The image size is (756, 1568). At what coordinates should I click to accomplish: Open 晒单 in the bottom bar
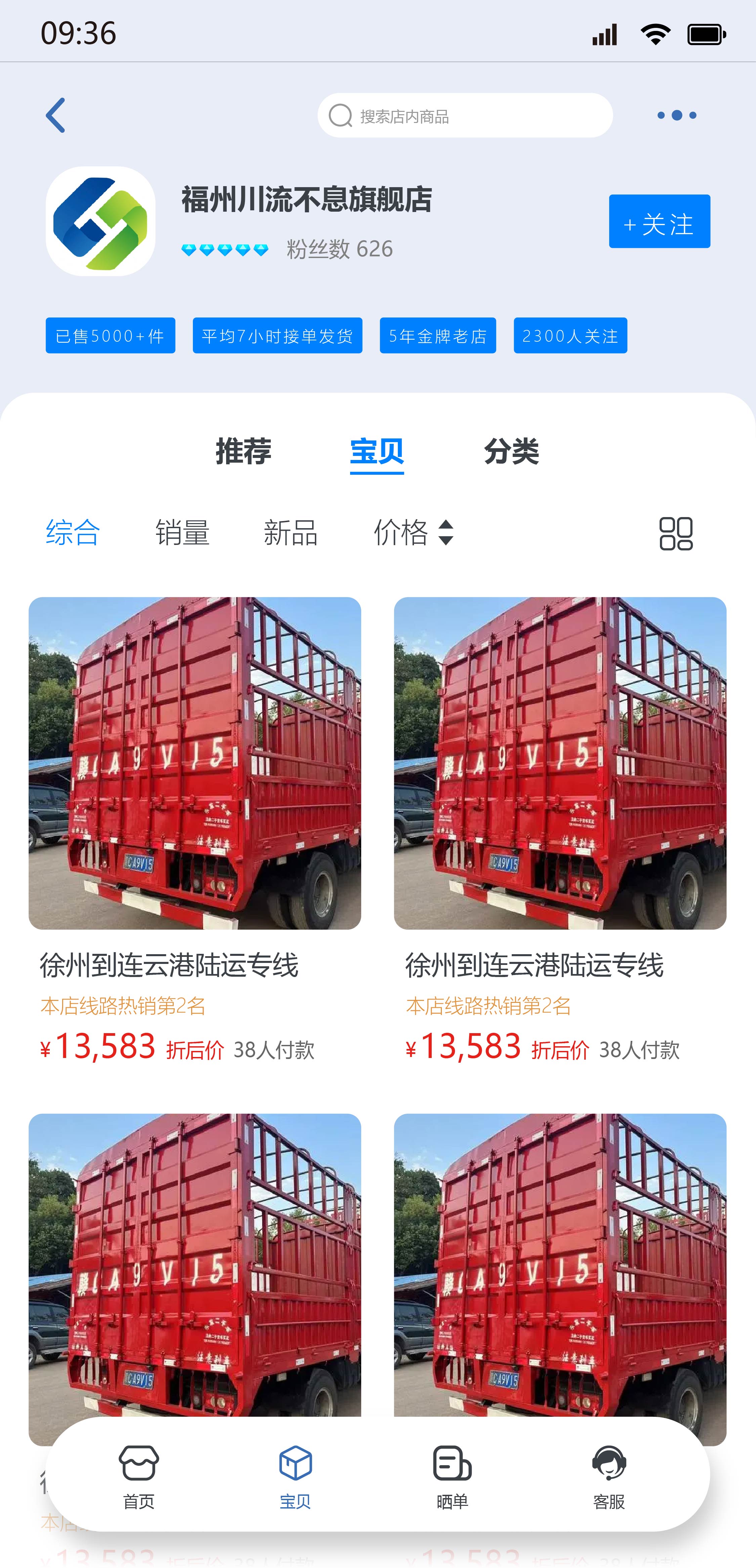[452, 1476]
